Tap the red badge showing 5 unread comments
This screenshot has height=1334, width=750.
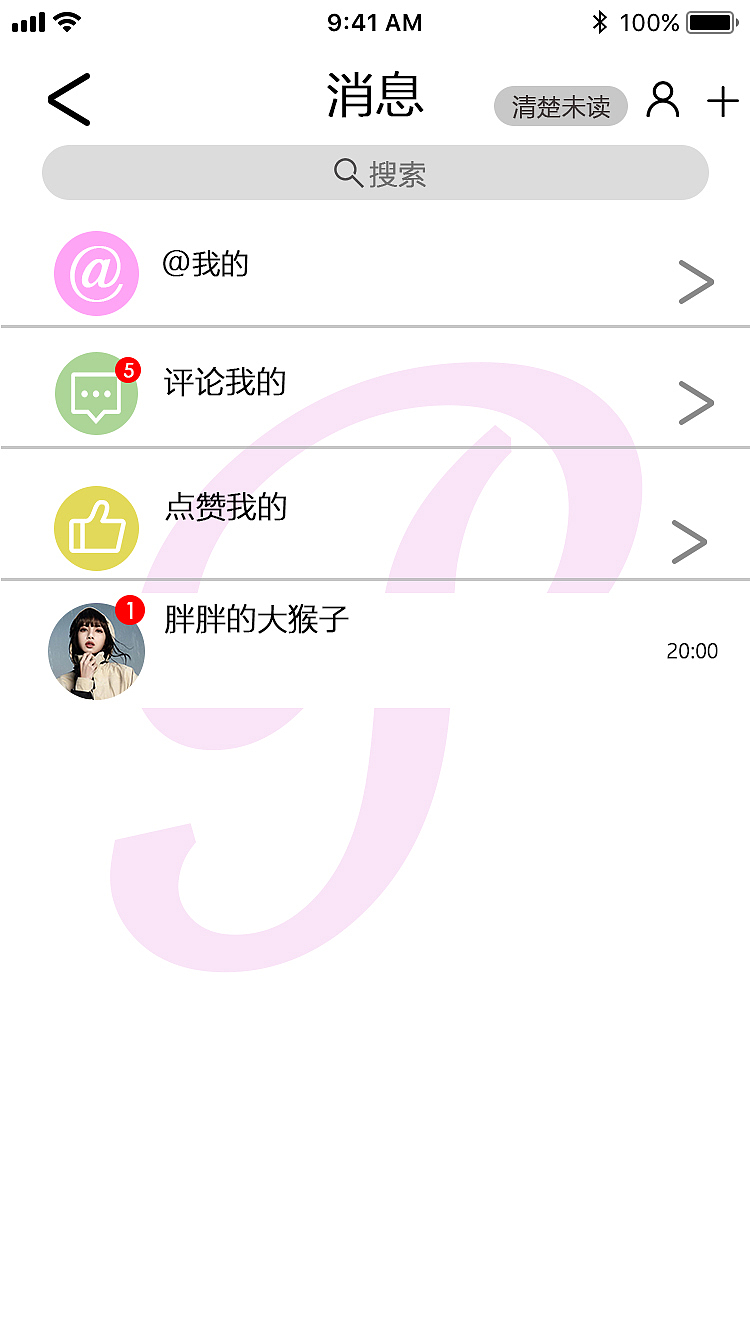[127, 368]
